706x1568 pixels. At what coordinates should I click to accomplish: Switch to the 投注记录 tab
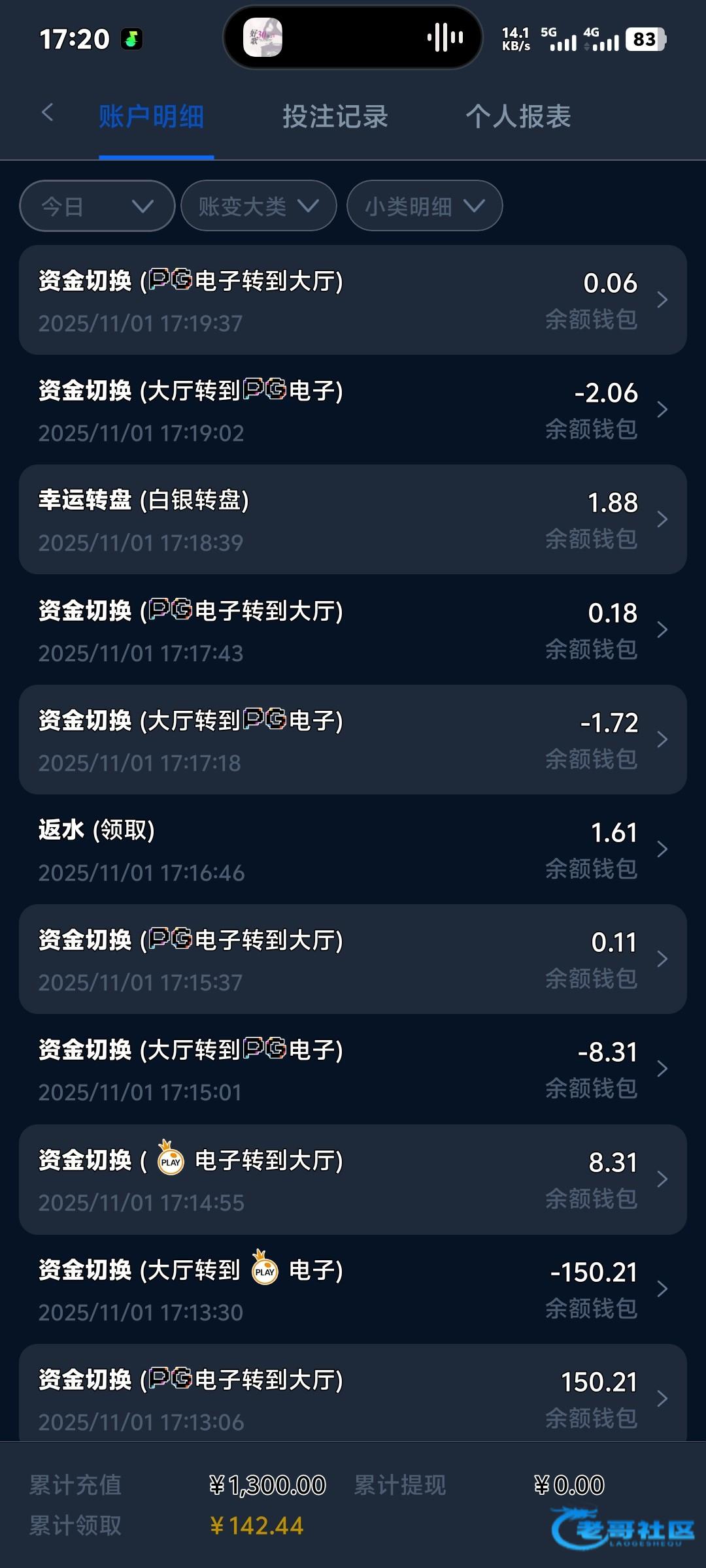[335, 118]
